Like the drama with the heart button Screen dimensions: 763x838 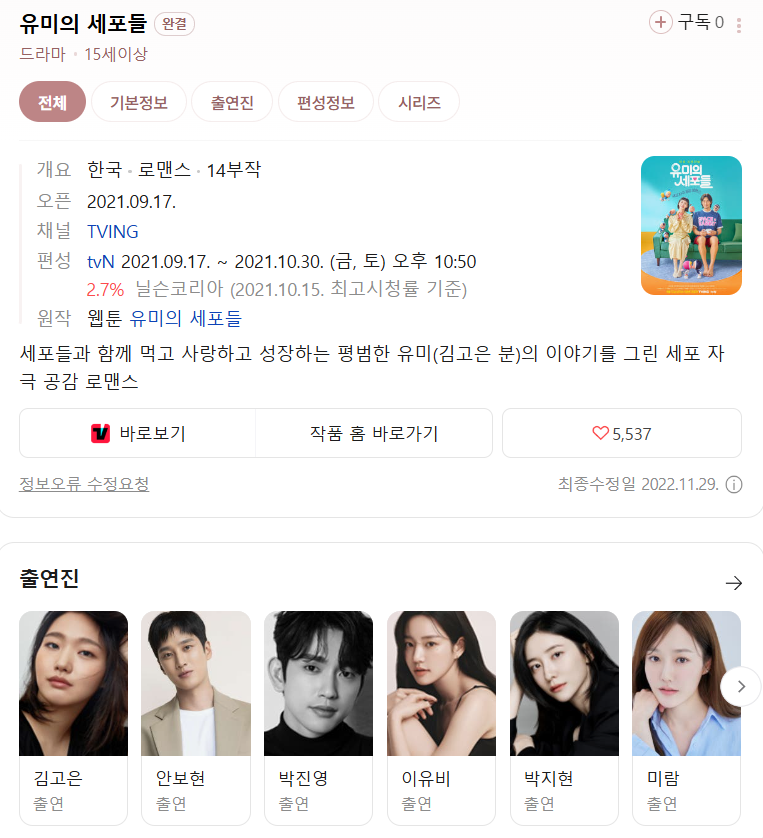coord(621,433)
